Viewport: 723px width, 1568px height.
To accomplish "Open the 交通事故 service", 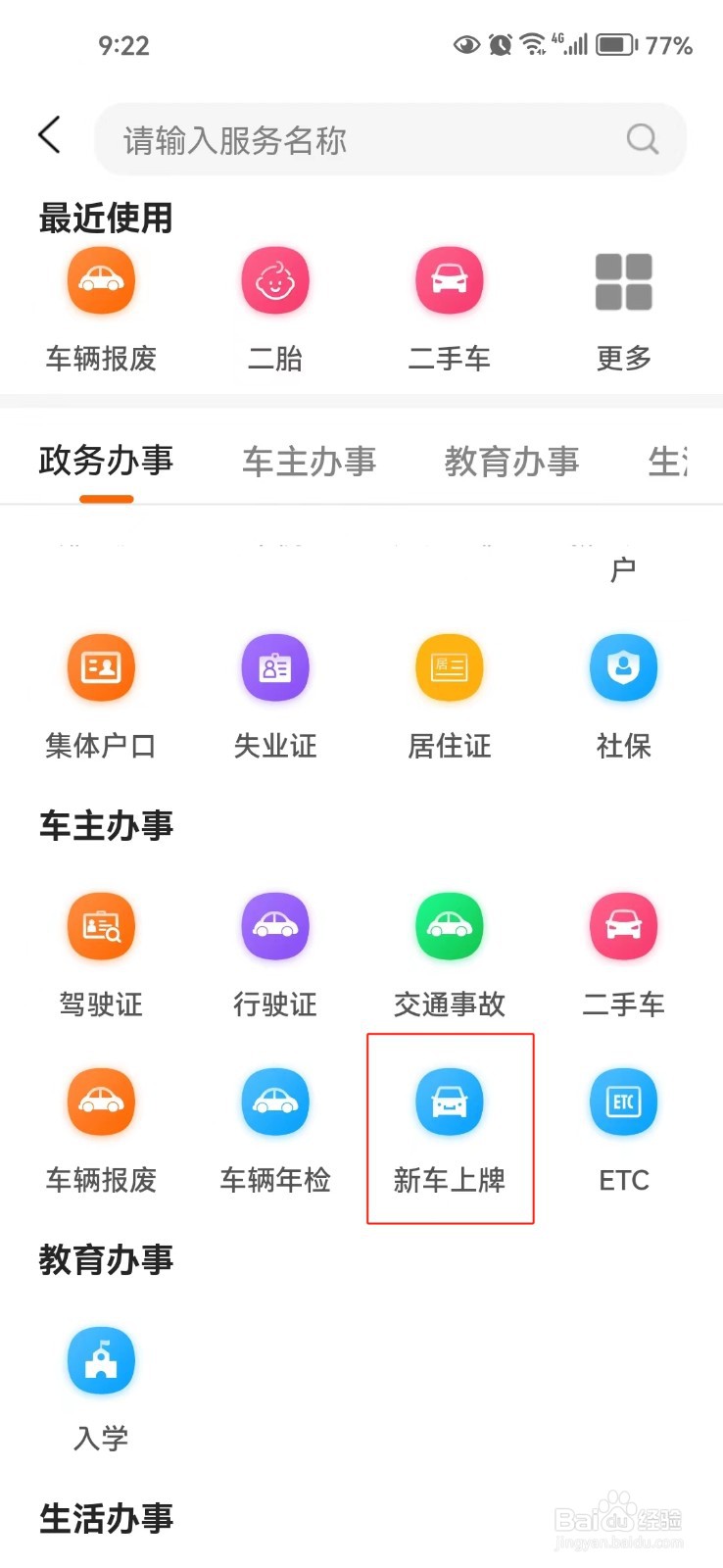I will pyautogui.click(x=449, y=926).
